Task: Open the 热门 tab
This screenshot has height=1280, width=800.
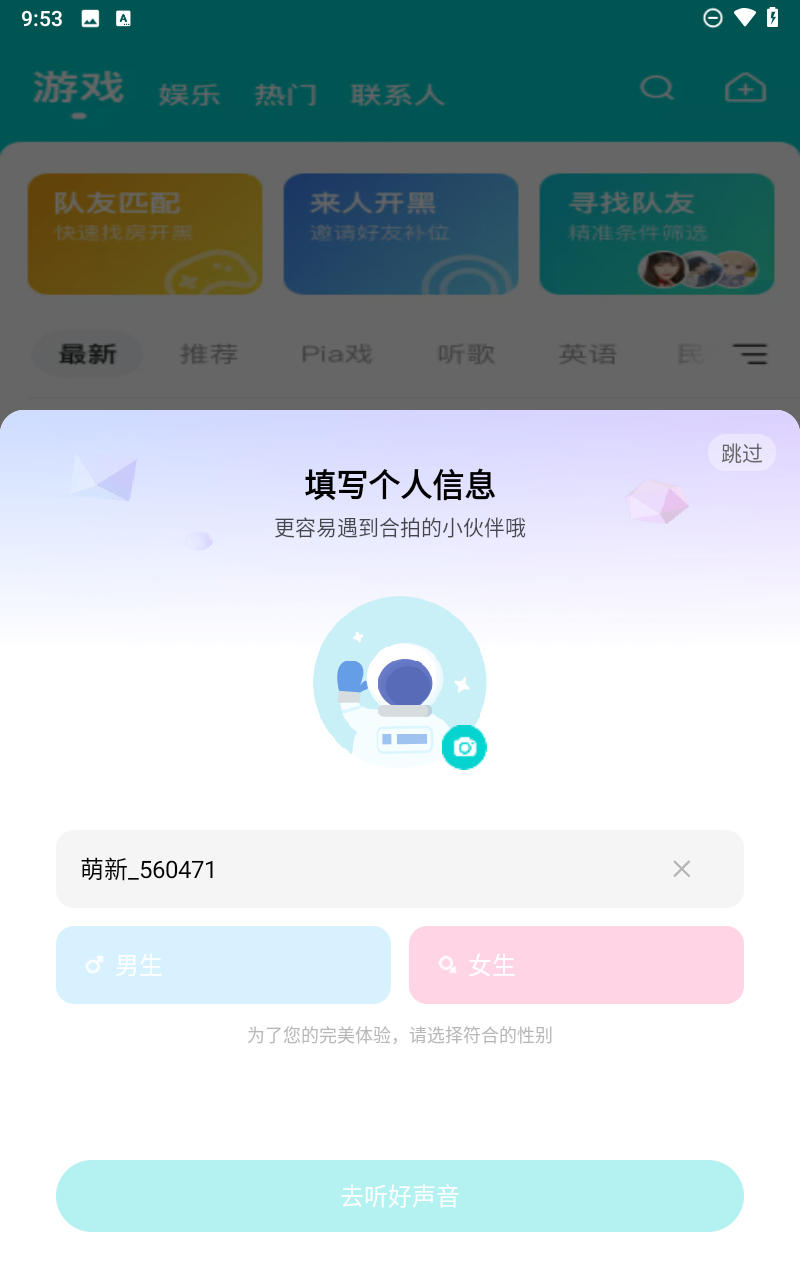Action: (286, 92)
